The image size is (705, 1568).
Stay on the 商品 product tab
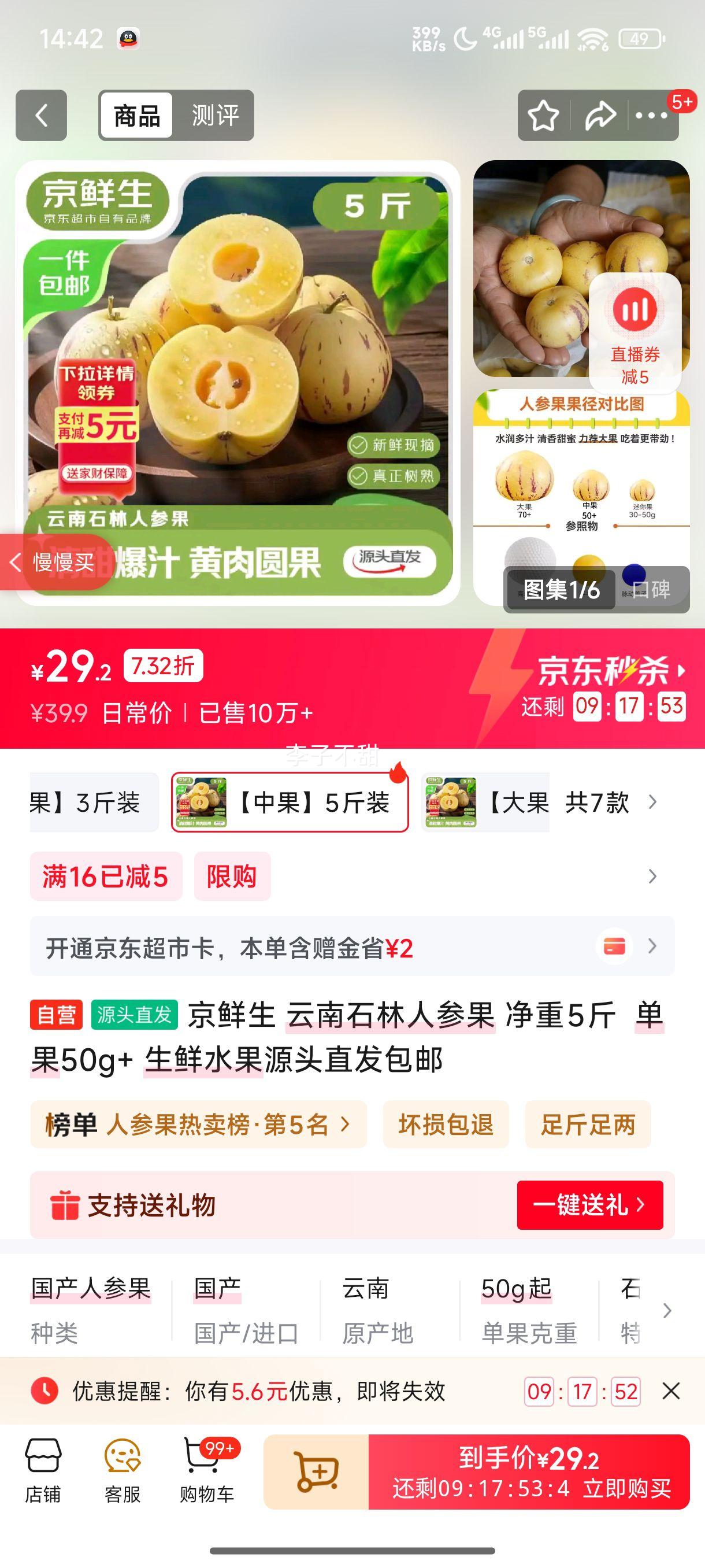(x=136, y=115)
